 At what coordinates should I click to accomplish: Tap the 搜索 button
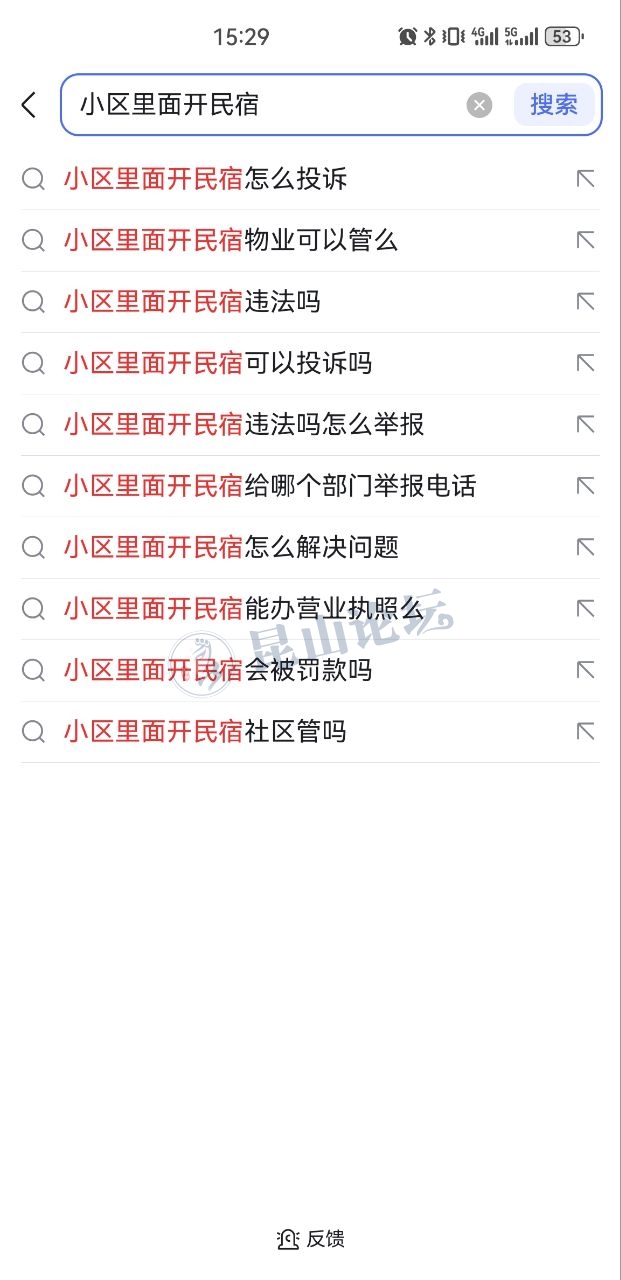(554, 104)
